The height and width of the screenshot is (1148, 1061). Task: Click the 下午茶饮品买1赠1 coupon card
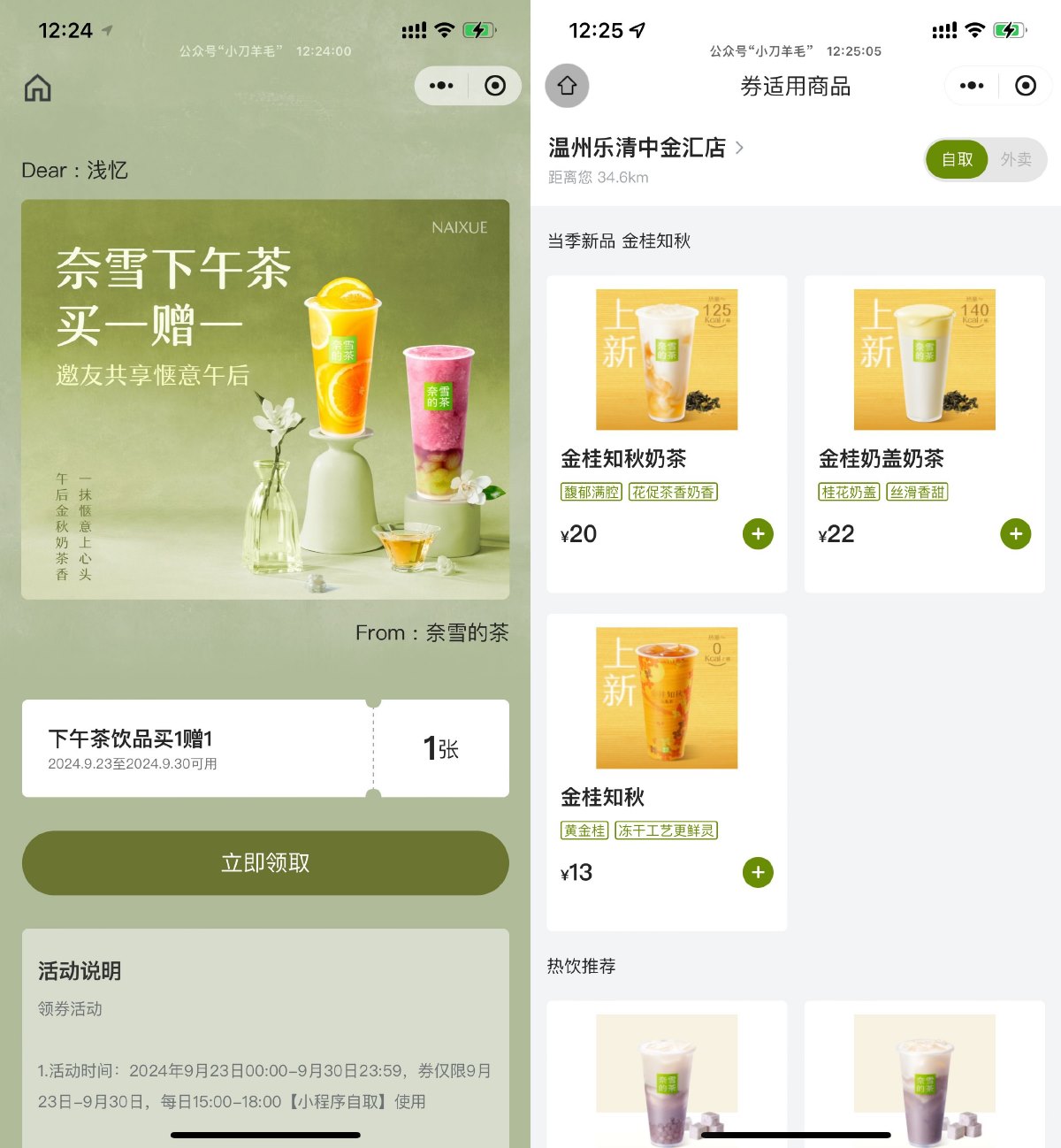click(265, 748)
